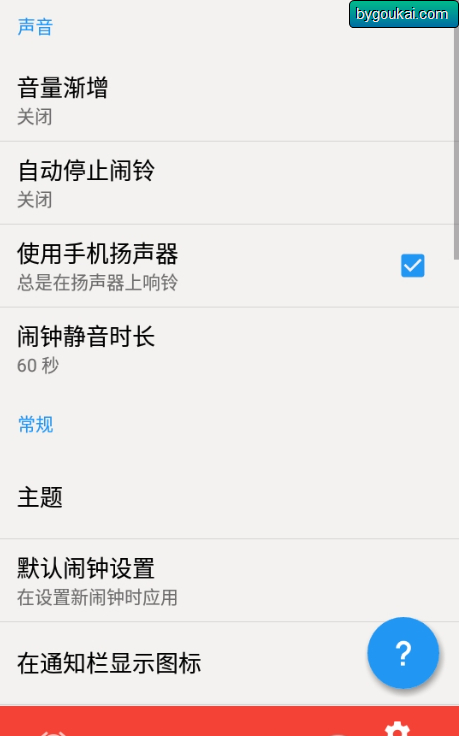The height and width of the screenshot is (736, 459).
Task: Tap the 在通知栏显示图标 row
Action: point(230,663)
